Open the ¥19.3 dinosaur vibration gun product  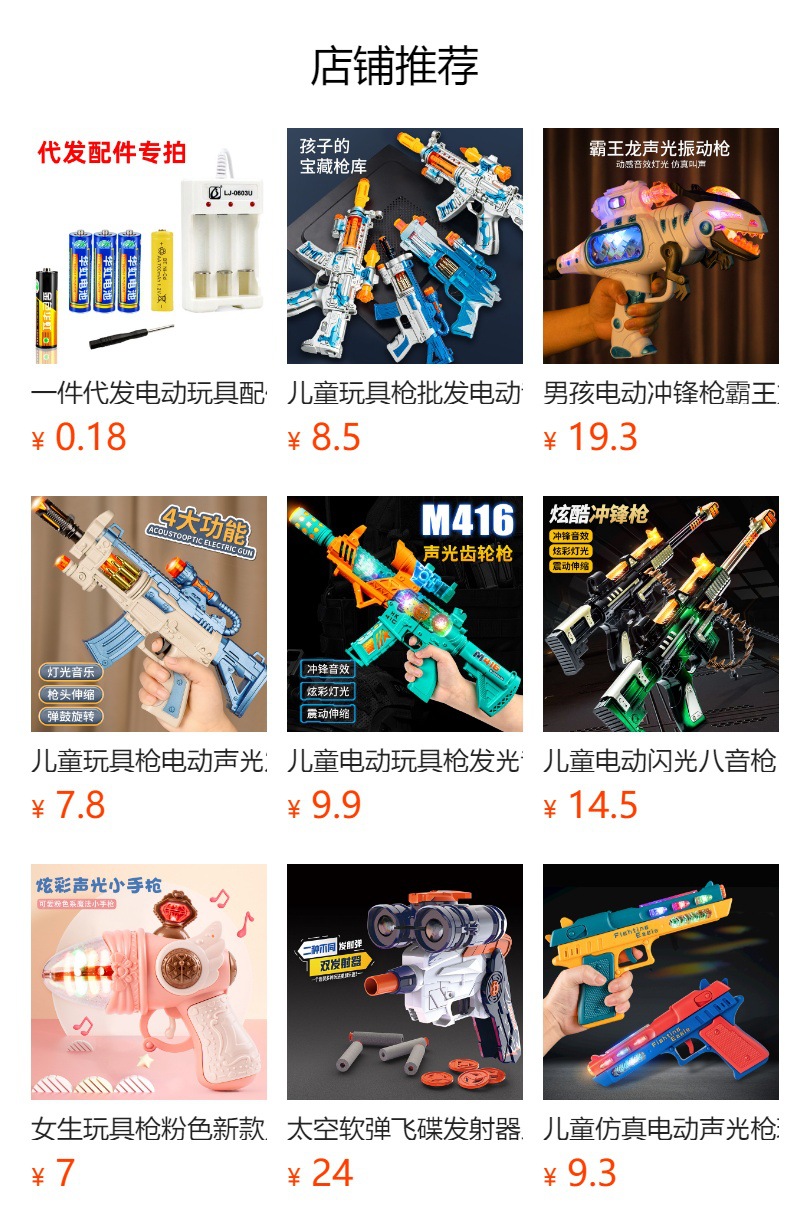pos(660,246)
